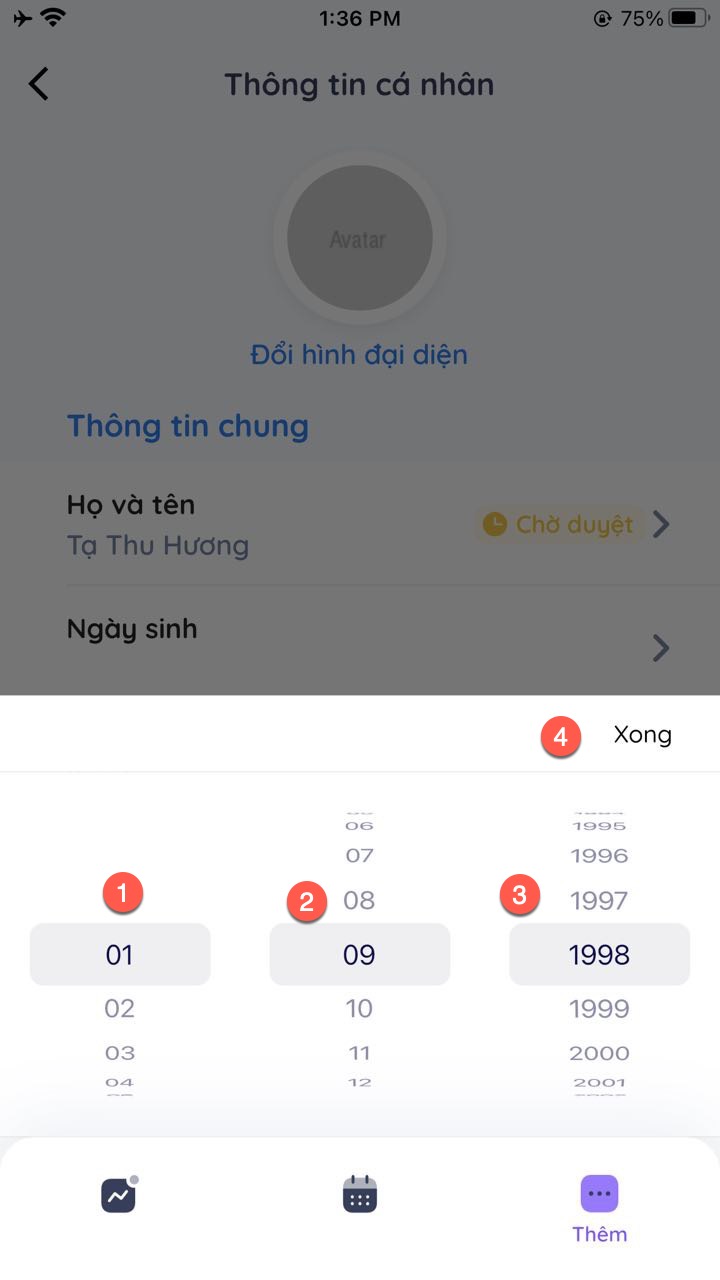720x1280 pixels.
Task: Pick year 1997 in the picker
Action: pyautogui.click(x=599, y=900)
